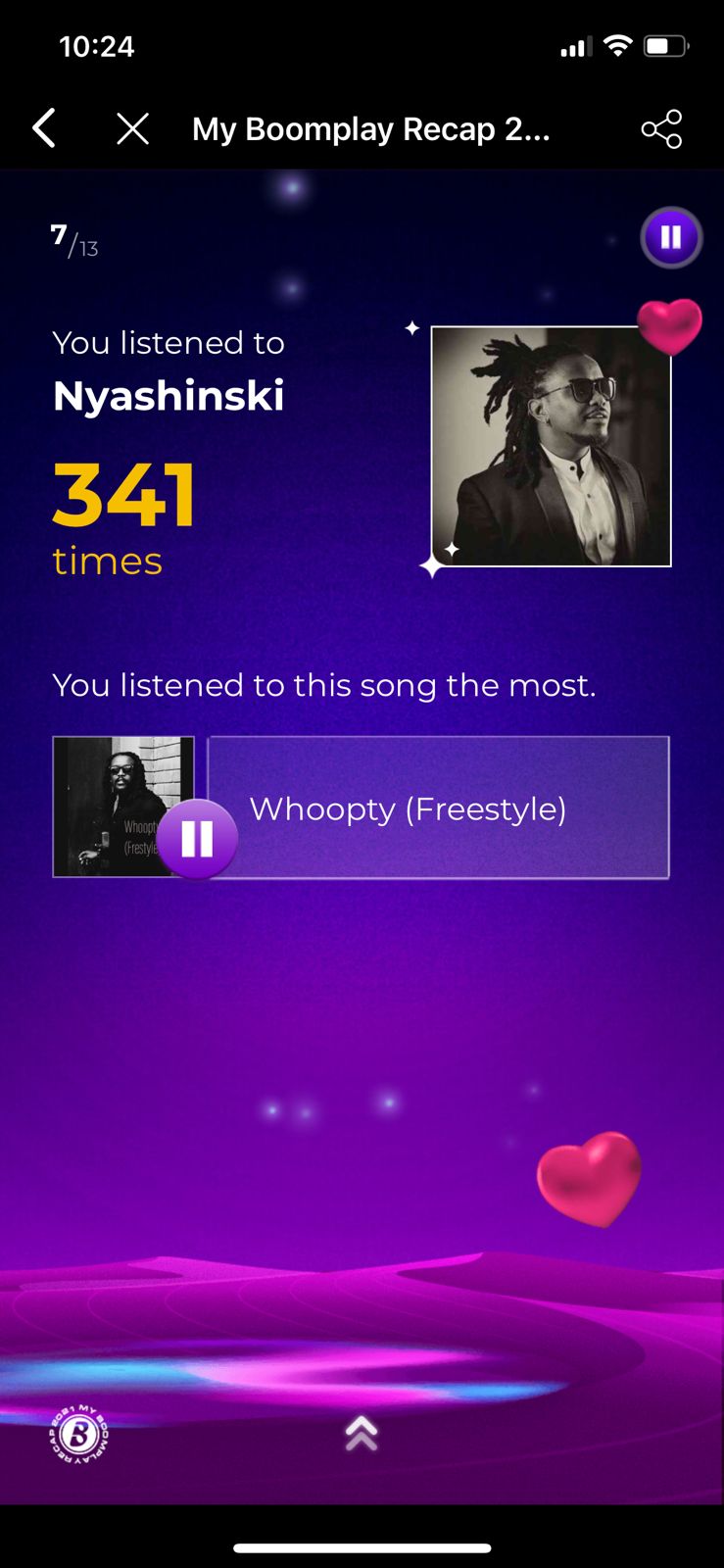Share My Boomplay Recap
Viewport: 724px width, 1568px height.
661,128
